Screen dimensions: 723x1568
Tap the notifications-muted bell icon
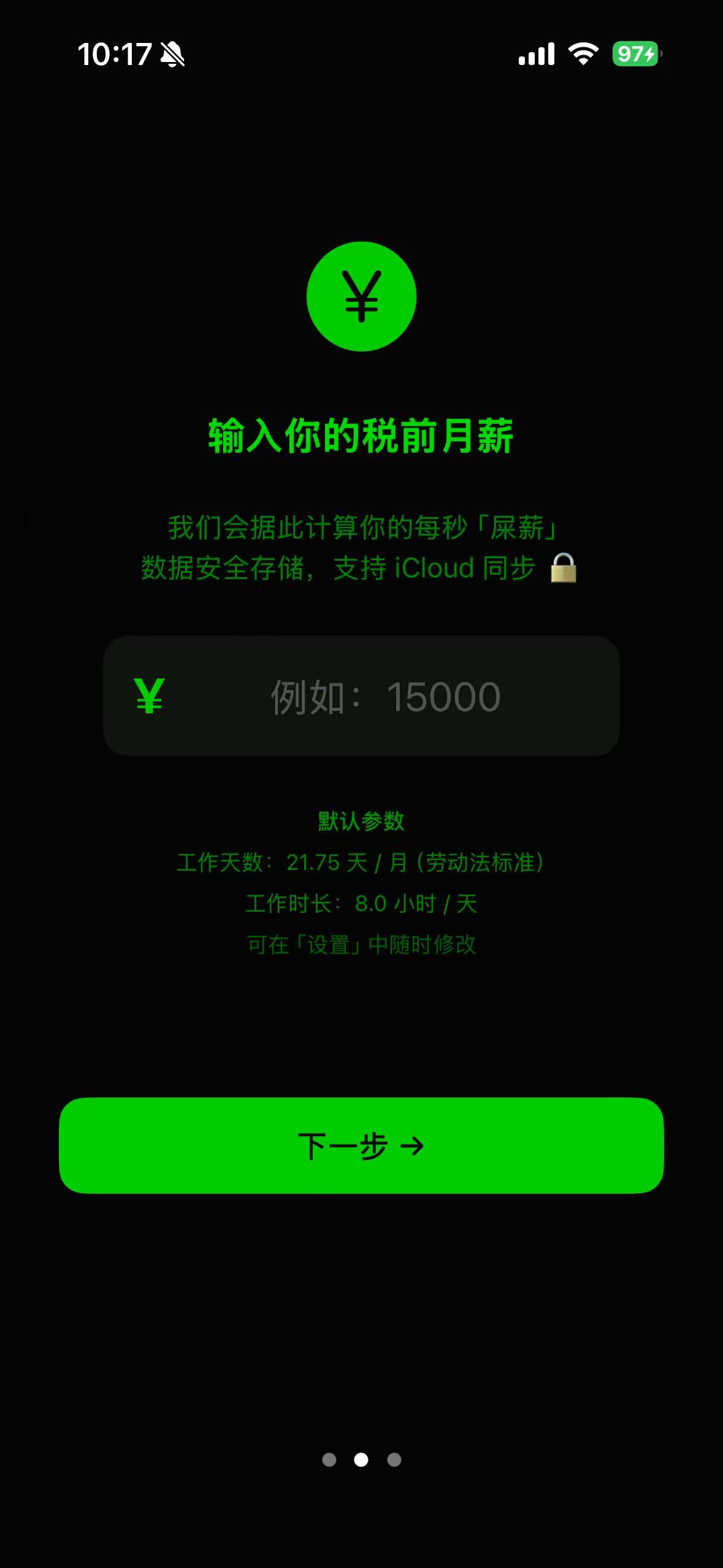(172, 55)
